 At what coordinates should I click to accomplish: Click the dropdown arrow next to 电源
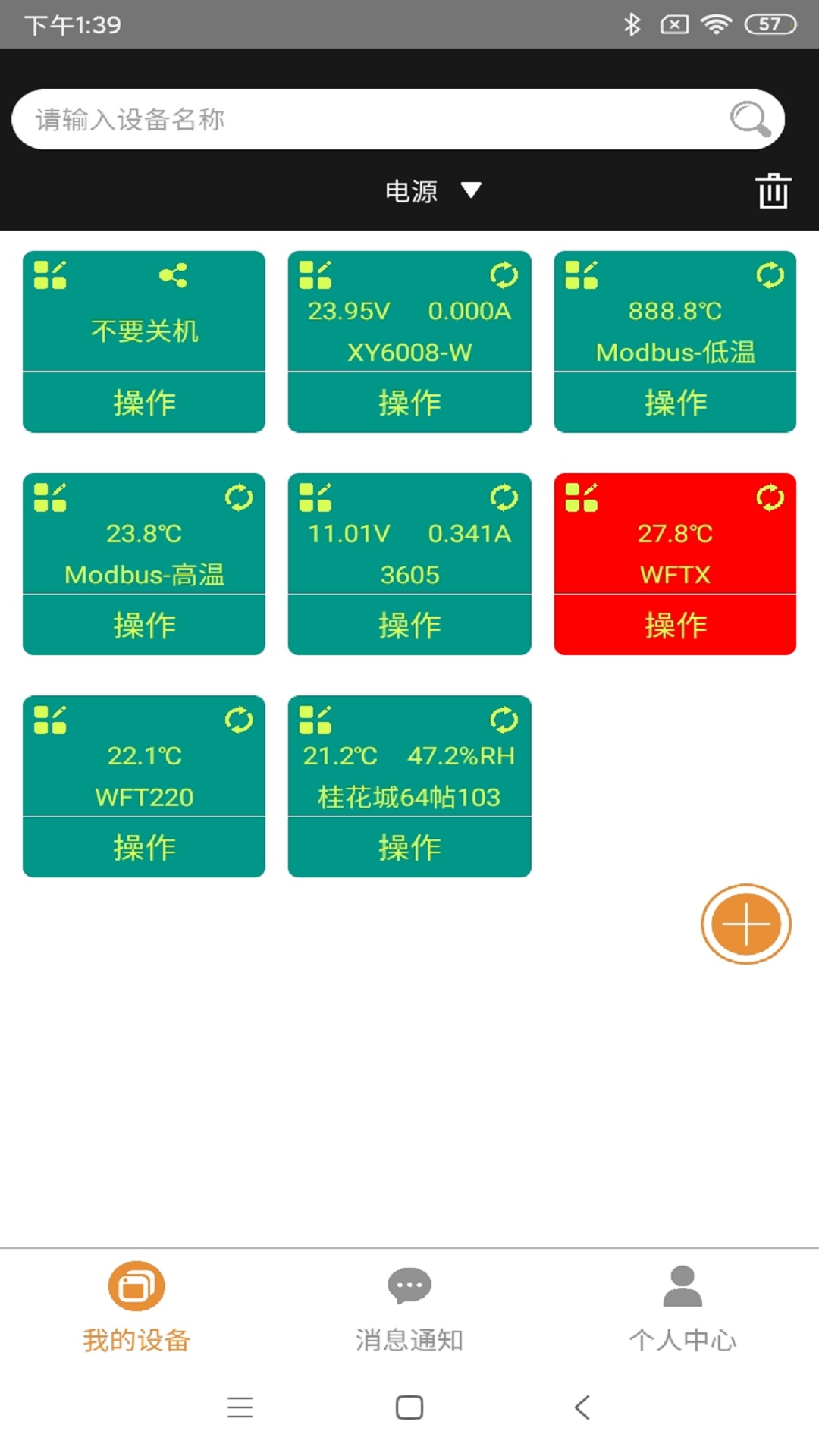[472, 192]
